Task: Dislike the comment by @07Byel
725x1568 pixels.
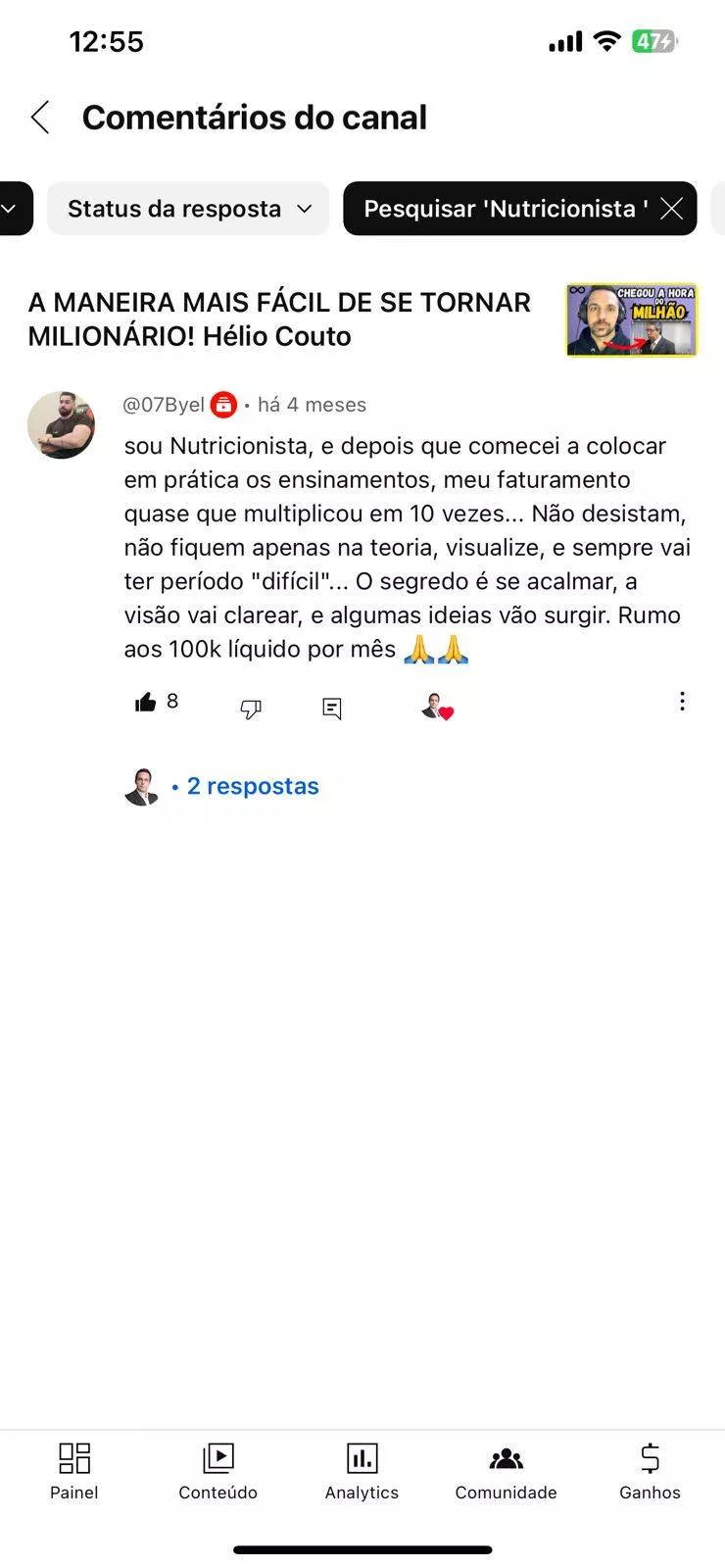Action: tap(251, 708)
